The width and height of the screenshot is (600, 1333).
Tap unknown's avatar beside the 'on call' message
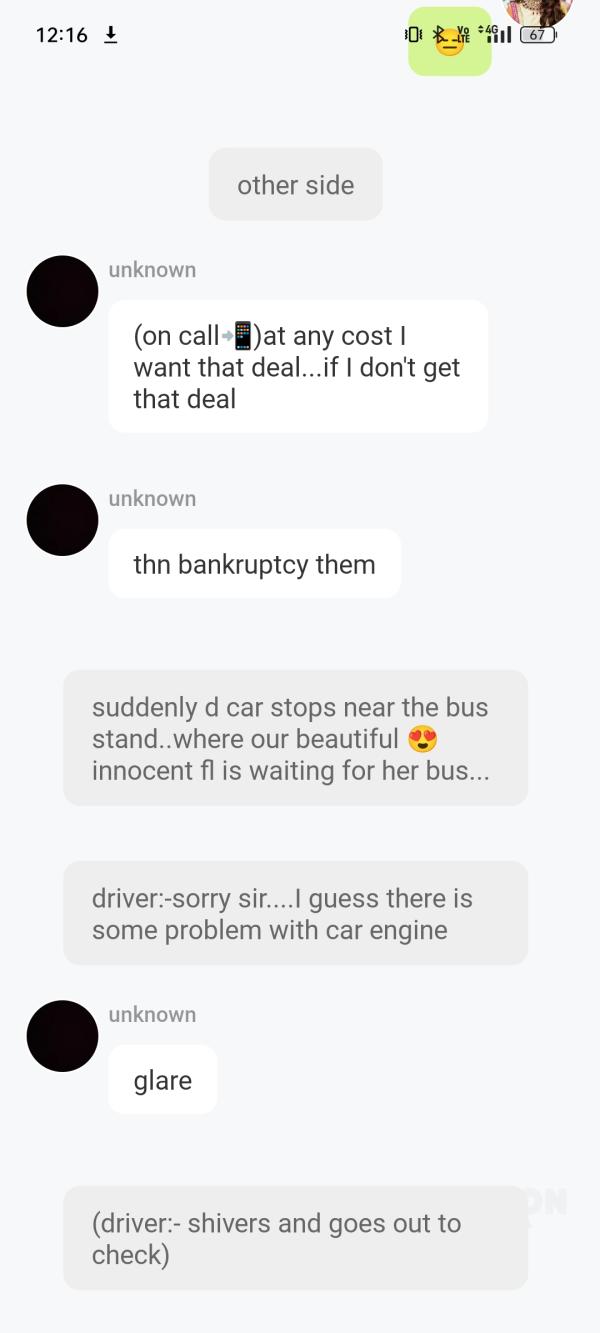(x=62, y=291)
